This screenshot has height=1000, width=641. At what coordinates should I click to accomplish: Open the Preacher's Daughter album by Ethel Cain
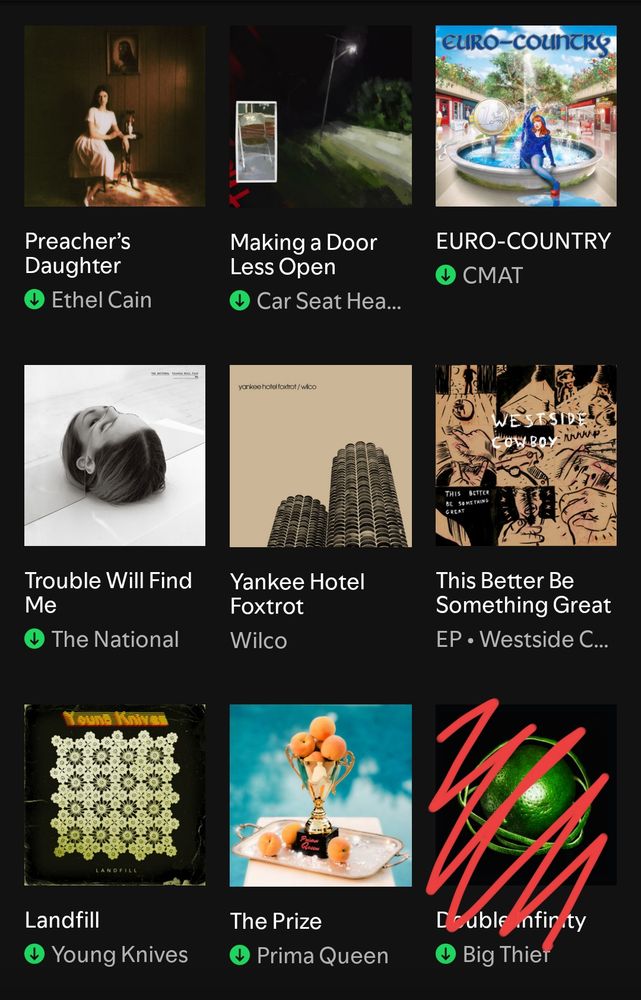click(115, 116)
